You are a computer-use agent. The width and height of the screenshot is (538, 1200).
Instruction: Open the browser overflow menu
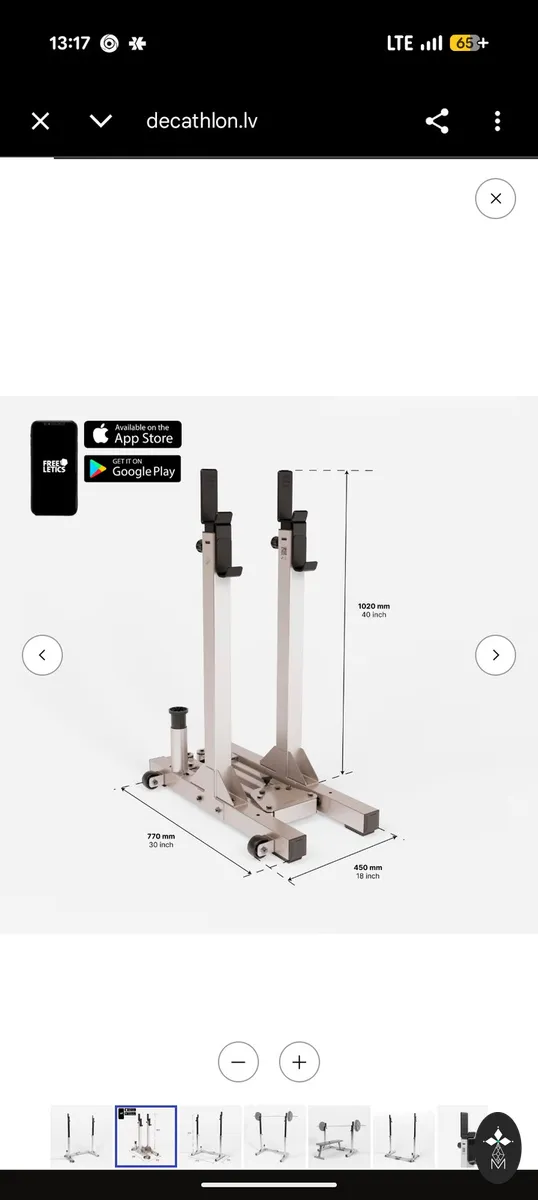coord(497,121)
